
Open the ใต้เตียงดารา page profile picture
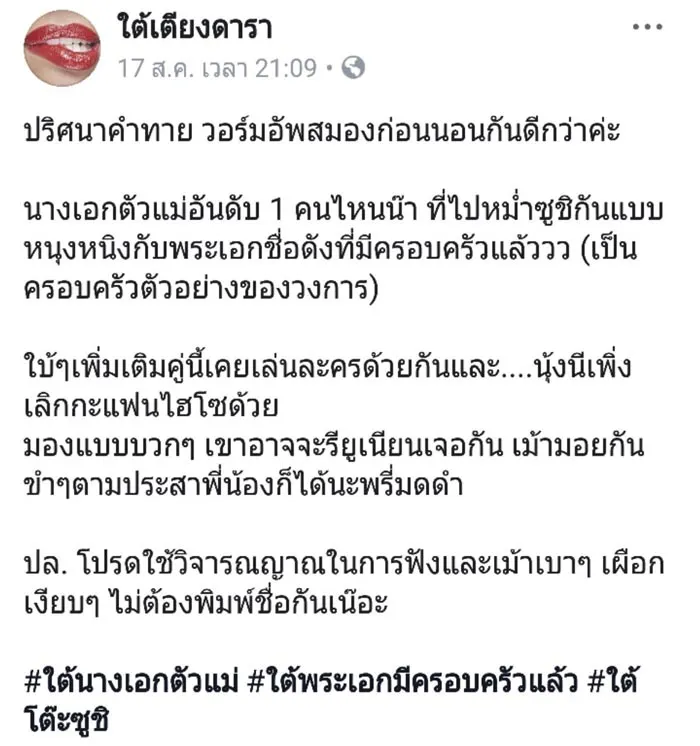pyautogui.click(x=62, y=45)
